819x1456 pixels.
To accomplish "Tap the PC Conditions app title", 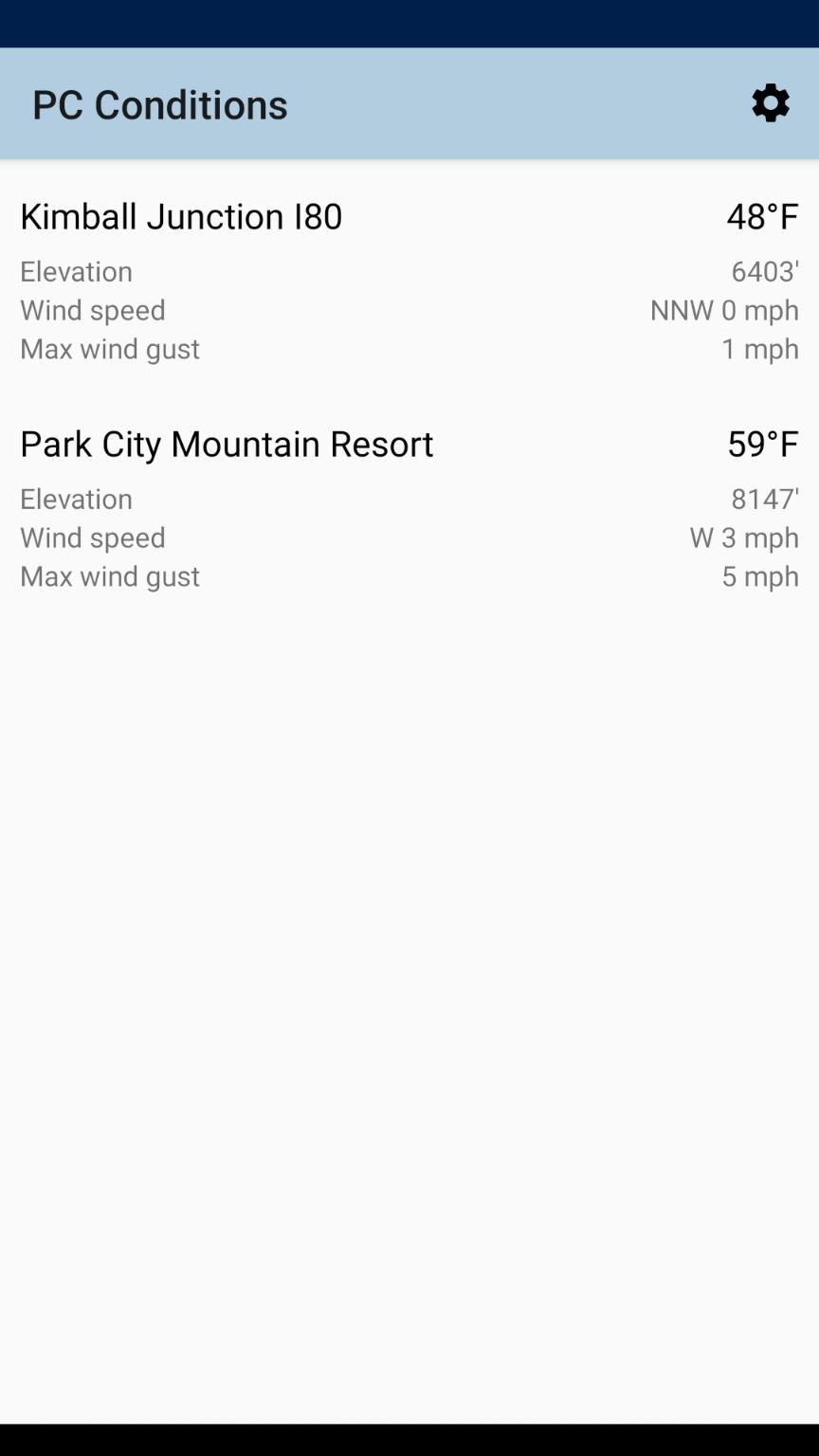I will click(x=159, y=104).
